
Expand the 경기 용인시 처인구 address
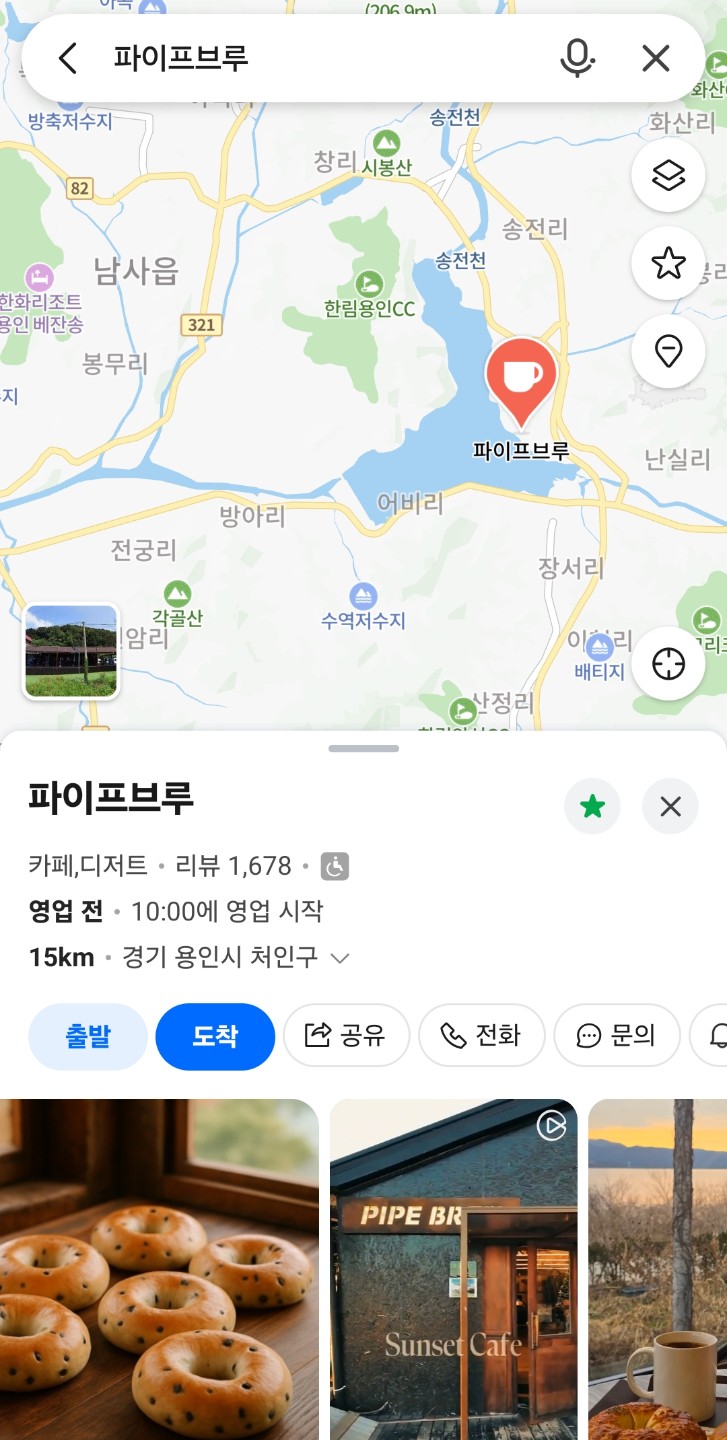pos(340,958)
